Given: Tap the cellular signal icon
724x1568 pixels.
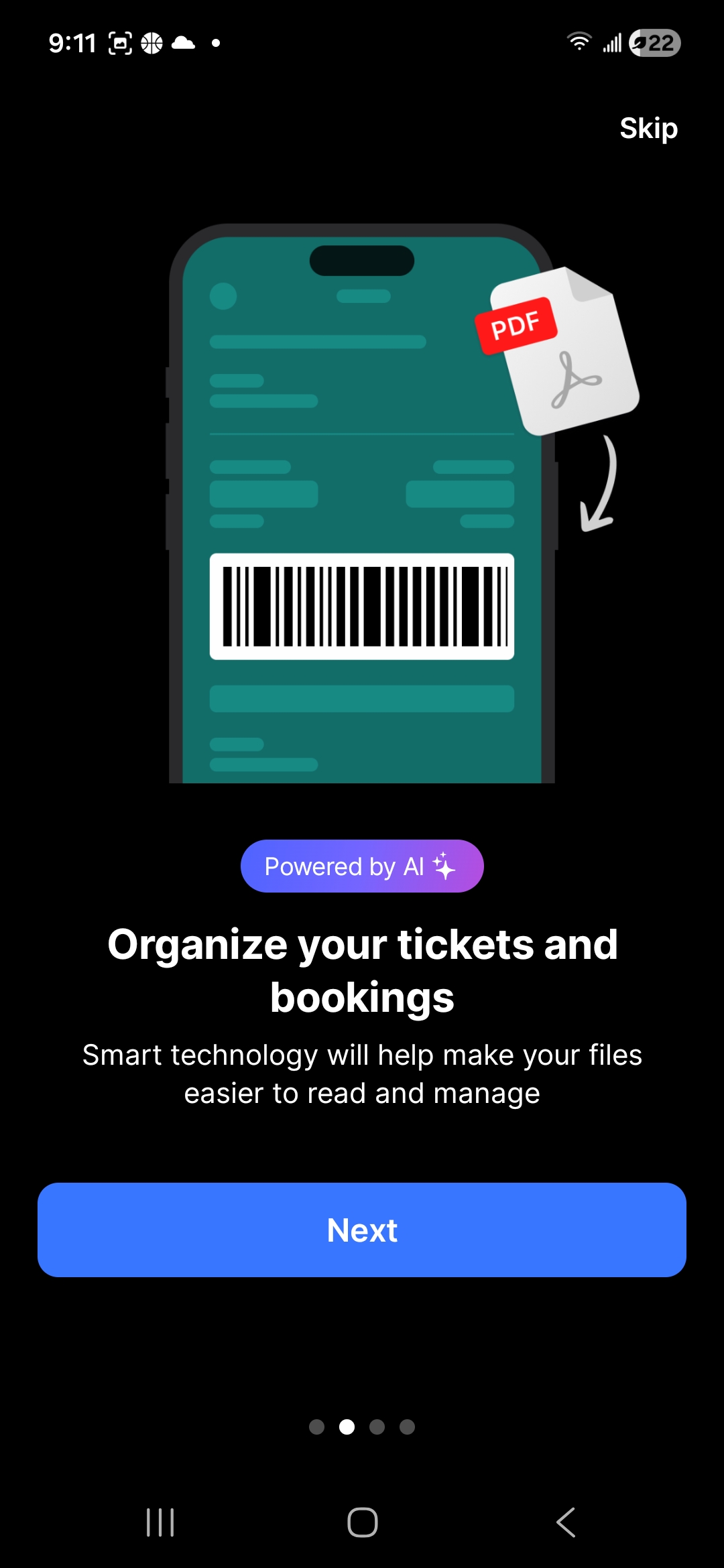Looking at the screenshot, I should (611, 42).
